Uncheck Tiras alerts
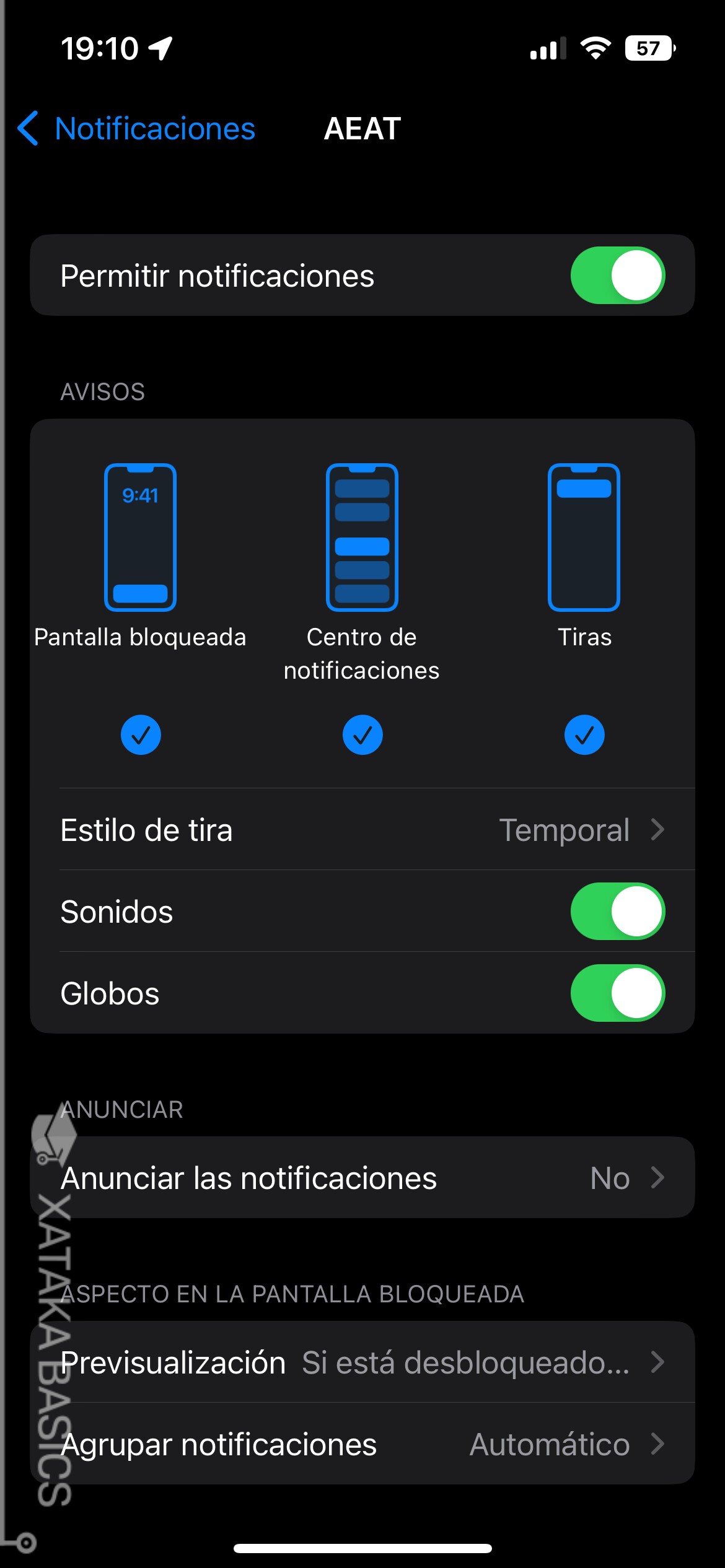Image resolution: width=725 pixels, height=1568 pixels. click(584, 734)
